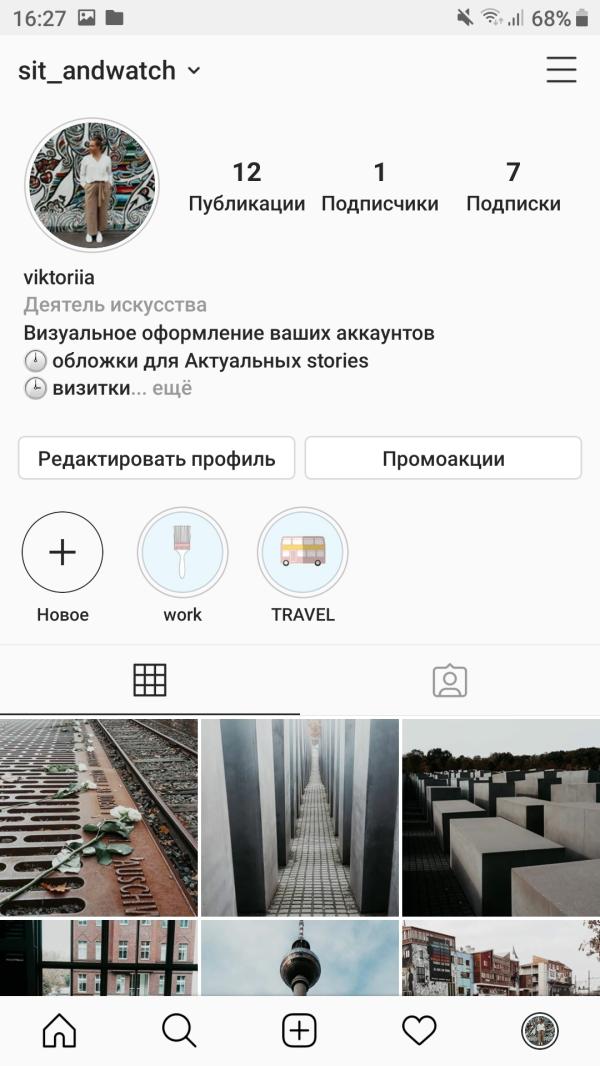
Task: Tap the profile picture
Action: 92,185
